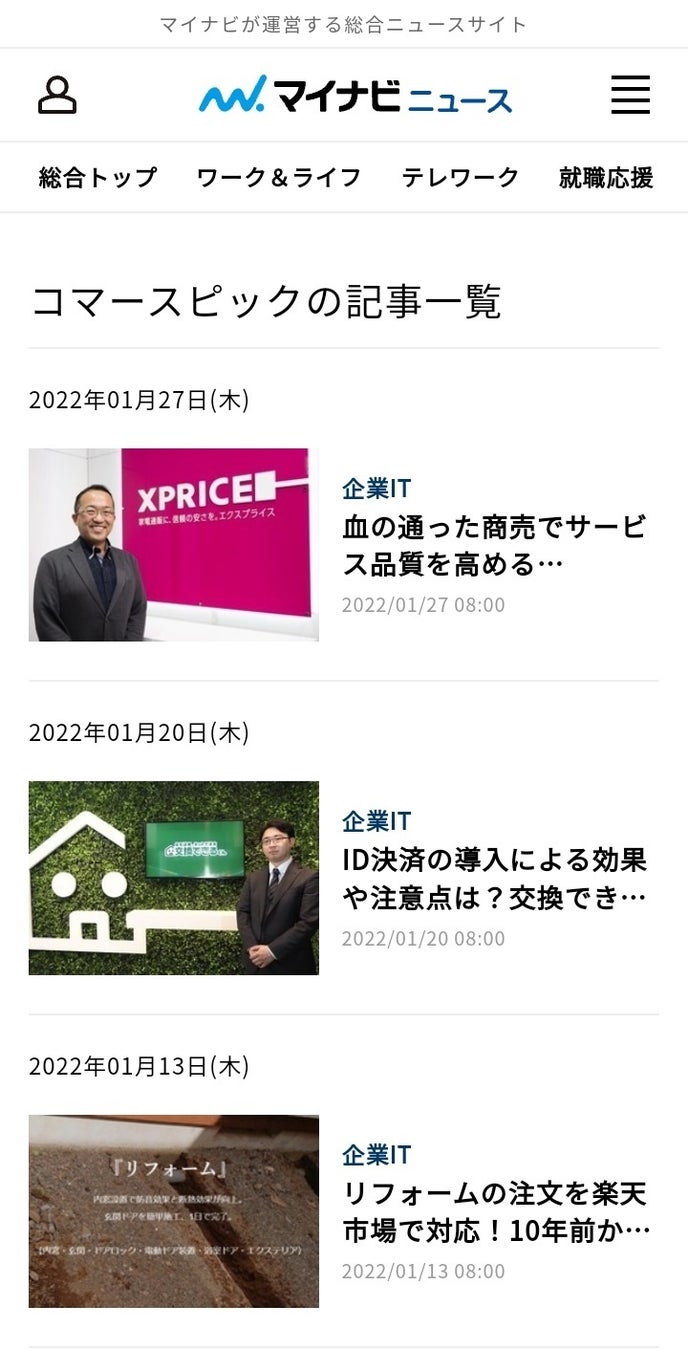
Task: Read article 血の通った商売でサービス品質を高める
Action: tap(494, 545)
